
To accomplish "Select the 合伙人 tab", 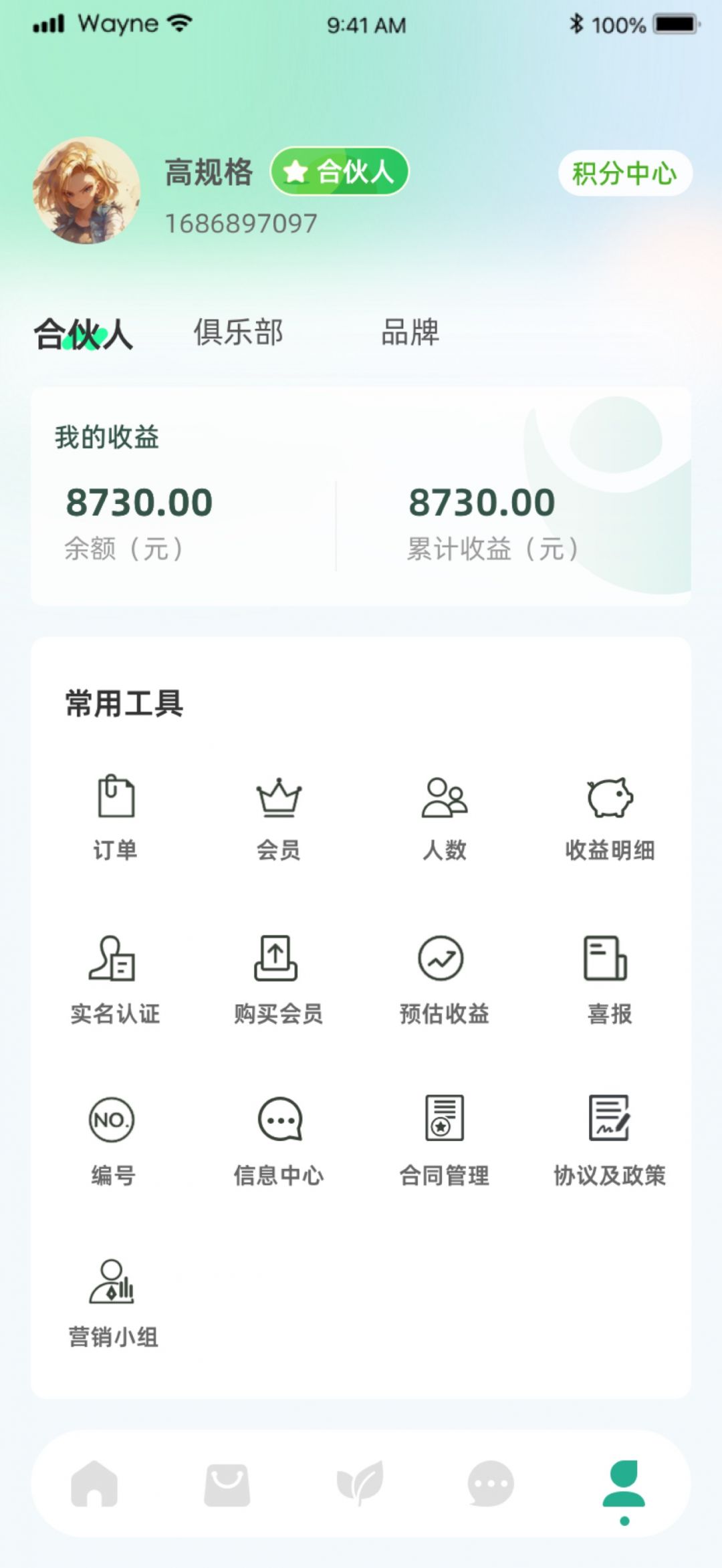I will [84, 334].
